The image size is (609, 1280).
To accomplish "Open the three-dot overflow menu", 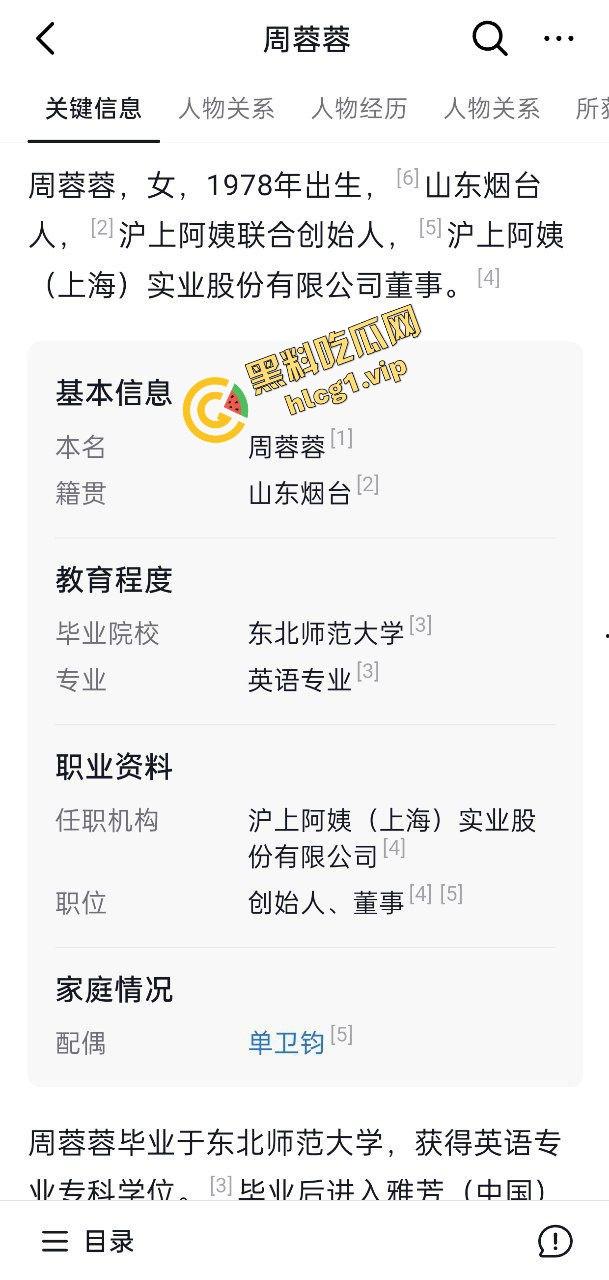I will (558, 40).
